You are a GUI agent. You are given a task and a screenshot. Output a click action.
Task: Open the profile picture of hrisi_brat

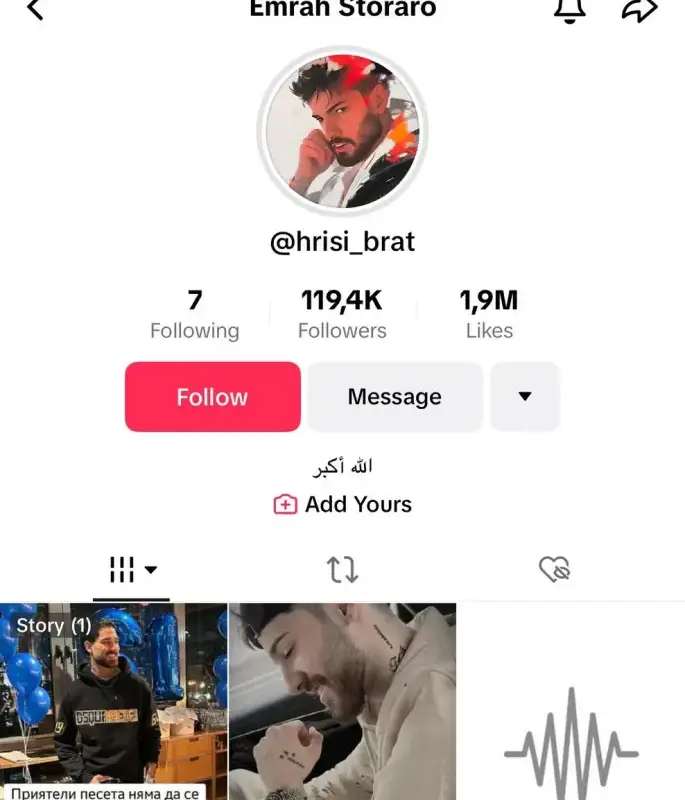coord(343,131)
